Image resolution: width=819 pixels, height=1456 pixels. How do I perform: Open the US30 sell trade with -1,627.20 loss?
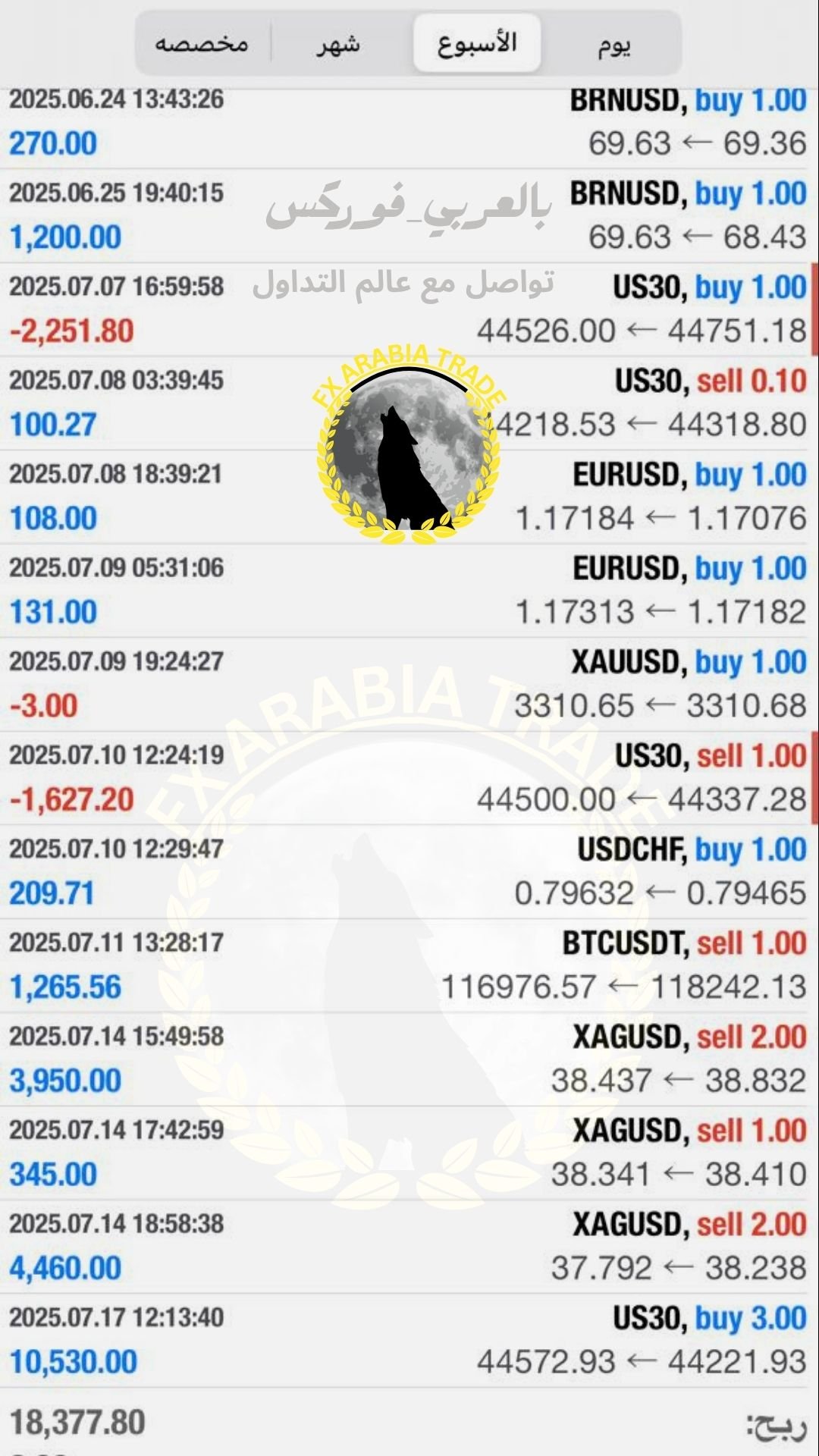point(409,777)
